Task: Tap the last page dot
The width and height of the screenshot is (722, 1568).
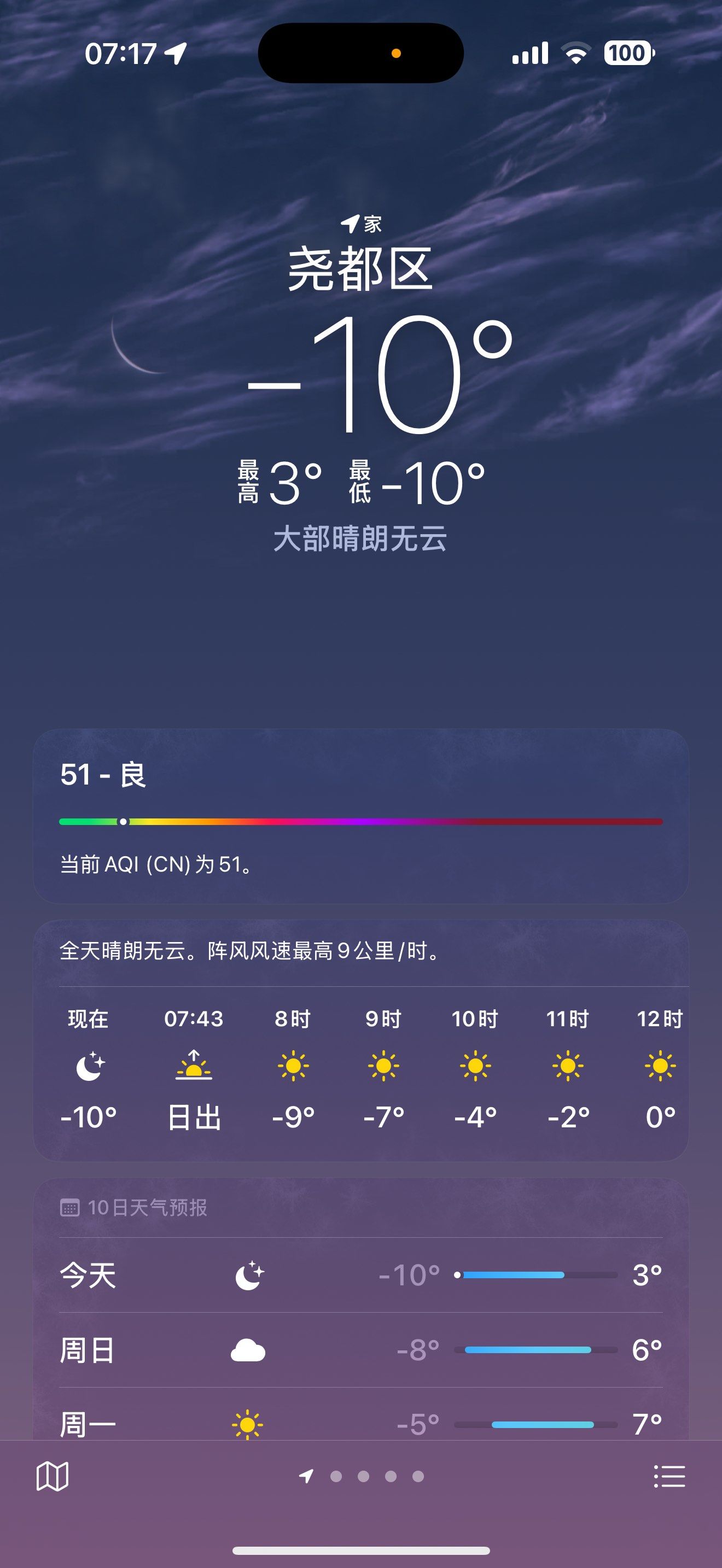Action: (418, 1476)
